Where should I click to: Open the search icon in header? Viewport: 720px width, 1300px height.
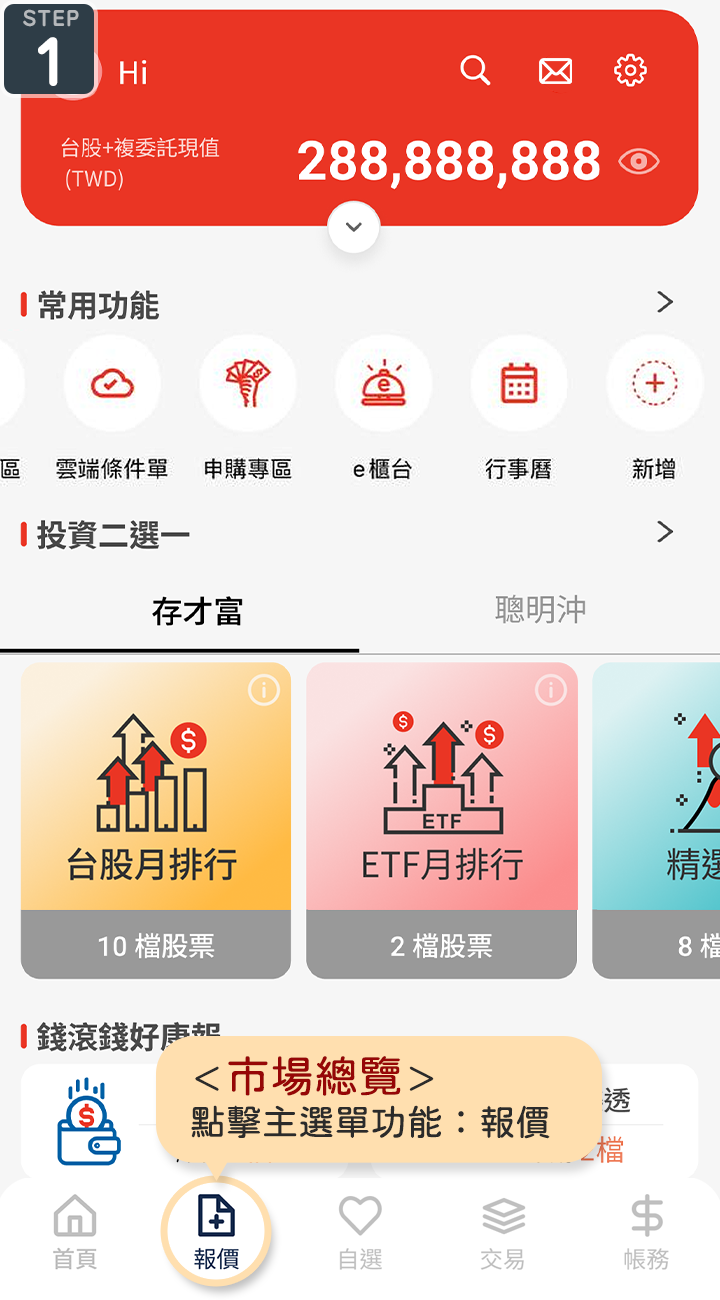tap(475, 71)
